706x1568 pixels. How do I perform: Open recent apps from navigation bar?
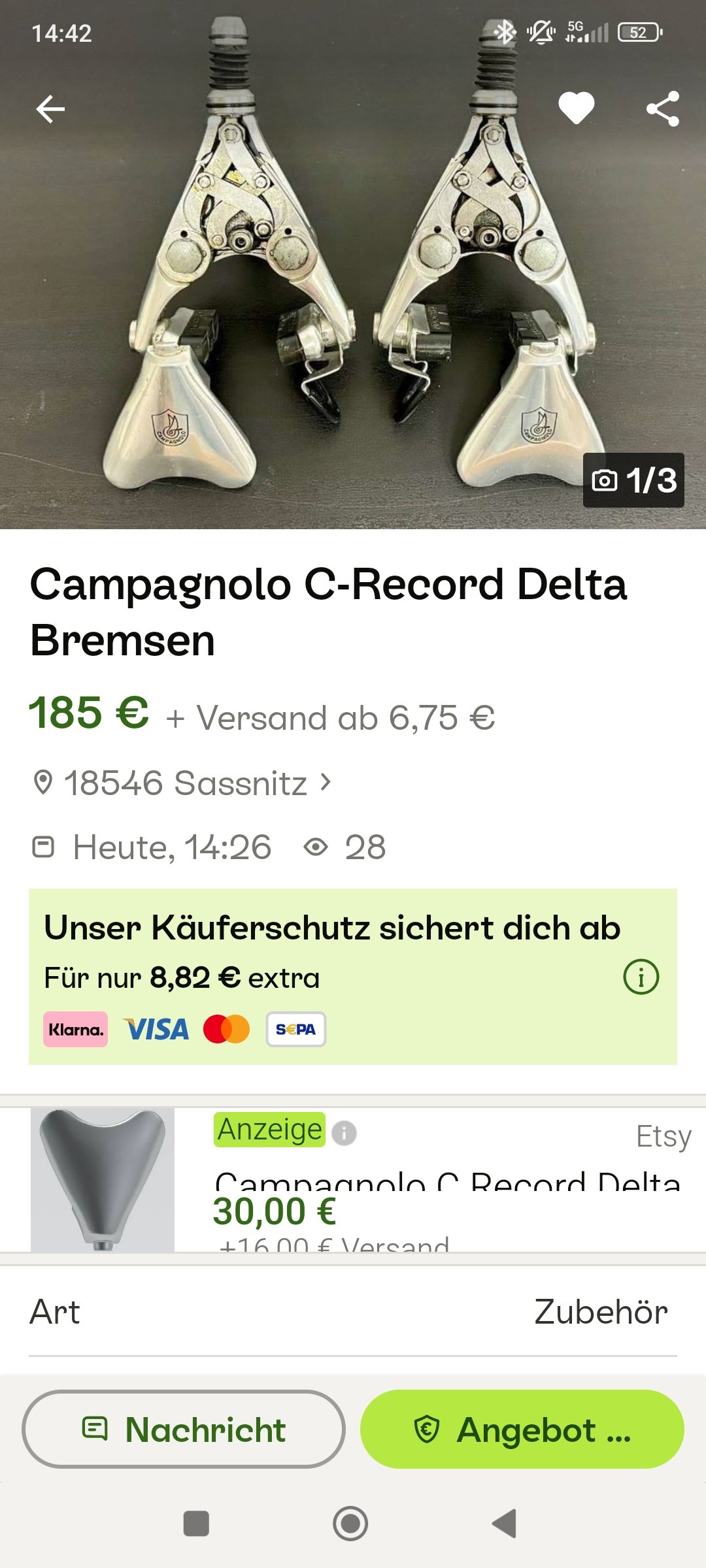pos(196,1524)
